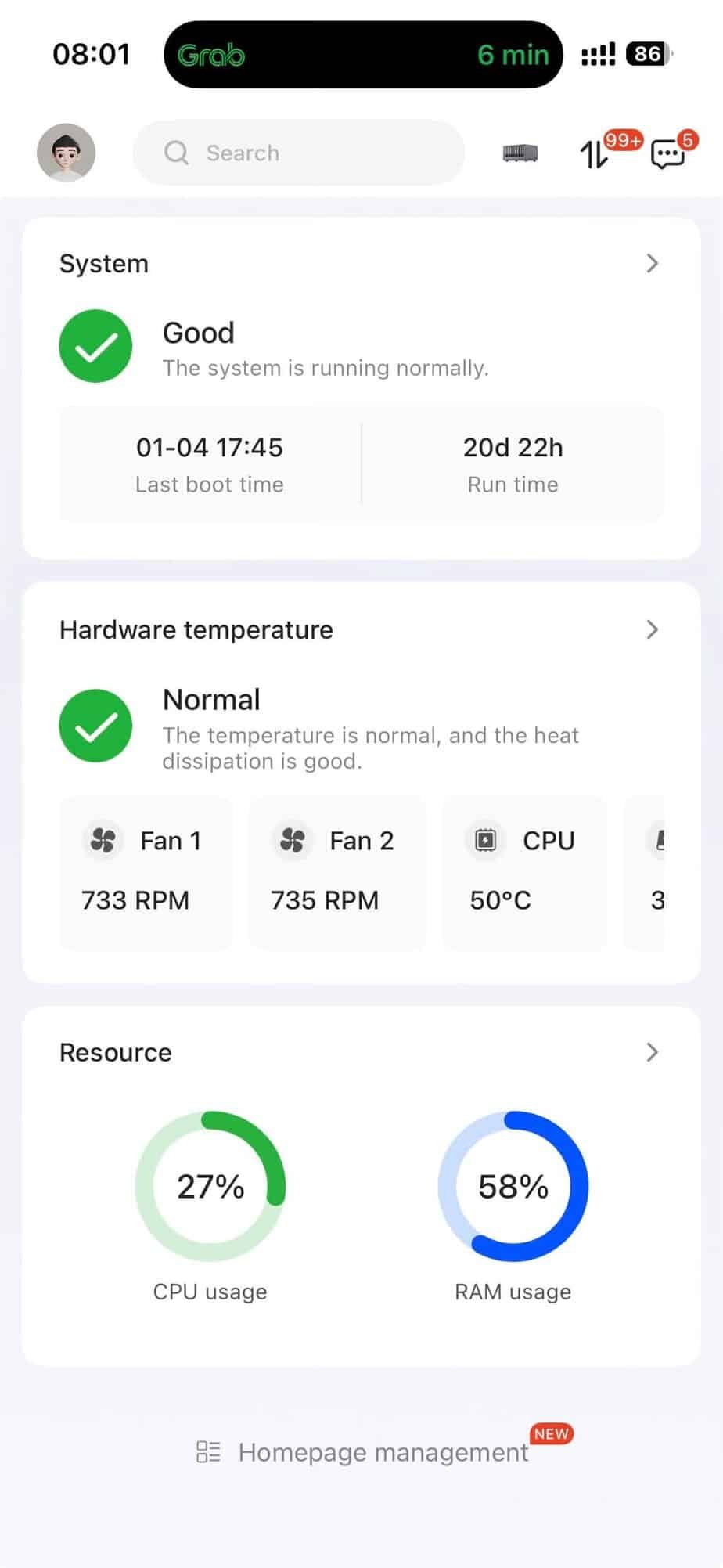The height and width of the screenshot is (1568, 723).
Task: Open the messages icon
Action: click(x=667, y=154)
